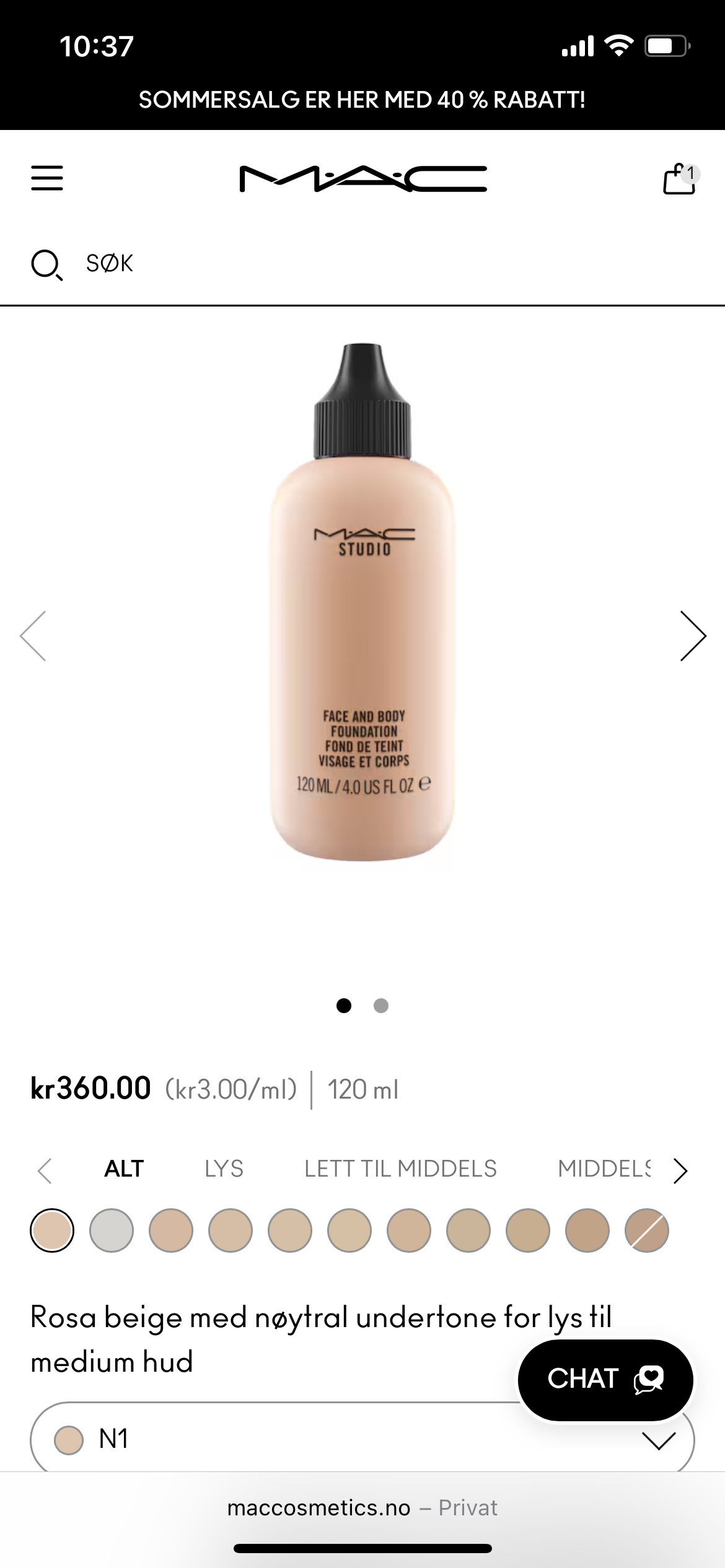This screenshot has height=1568, width=725.
Task: Show next product image
Action: tap(692, 636)
